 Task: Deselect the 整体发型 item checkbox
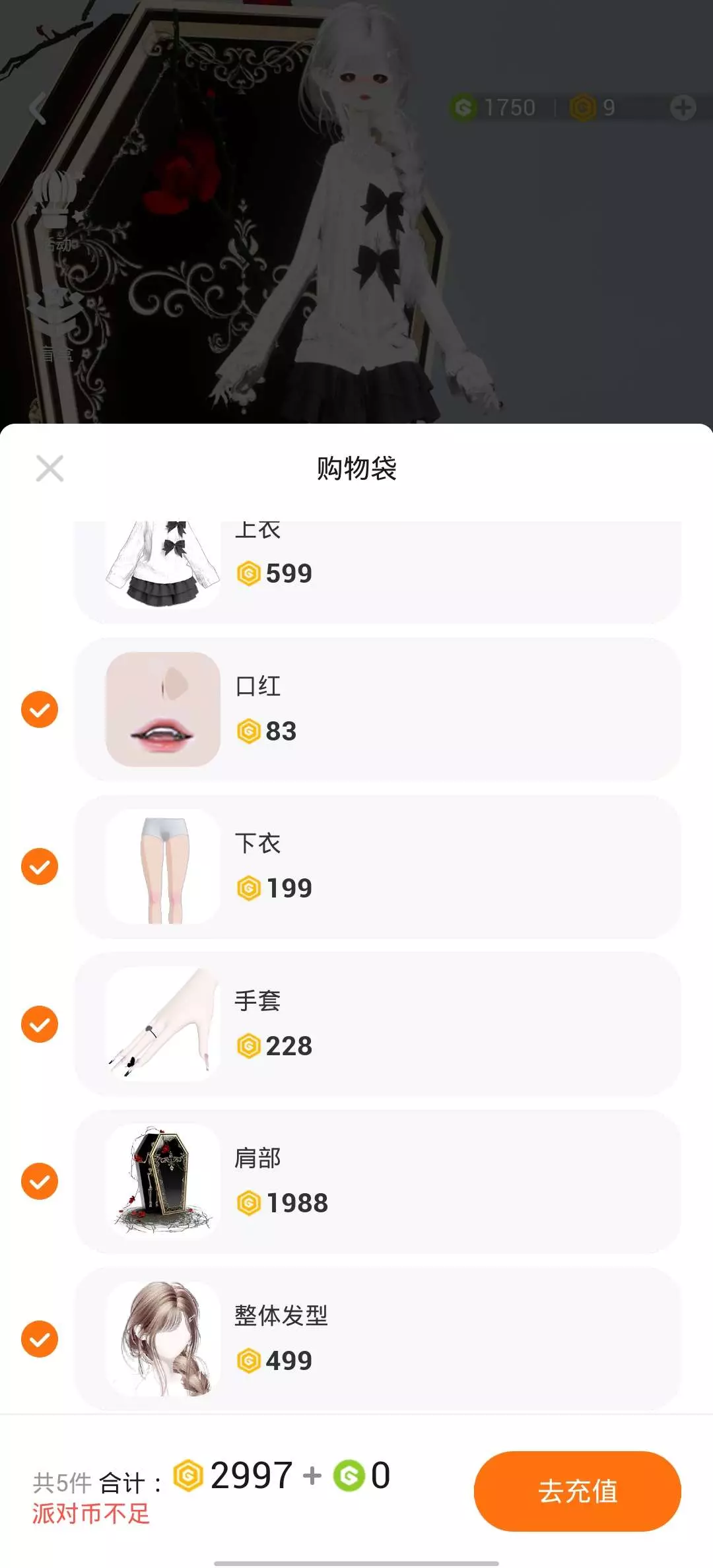(x=40, y=1339)
